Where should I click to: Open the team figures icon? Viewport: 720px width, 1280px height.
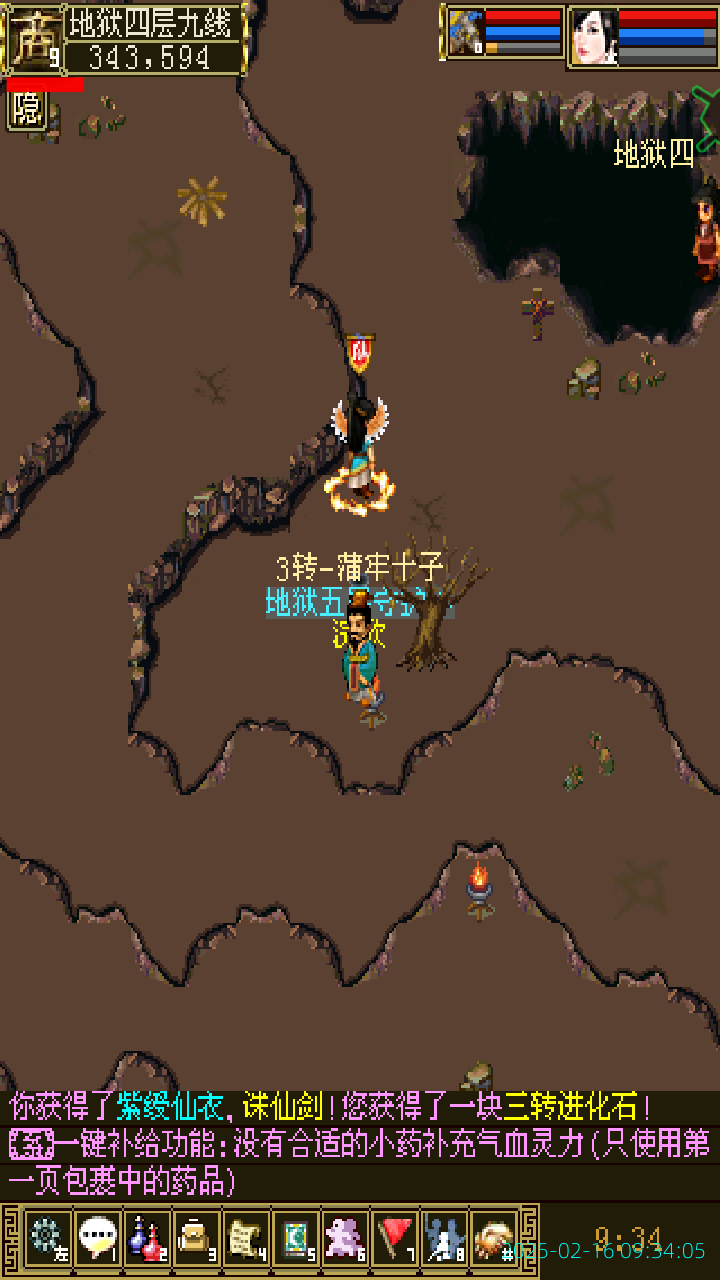point(444,1239)
